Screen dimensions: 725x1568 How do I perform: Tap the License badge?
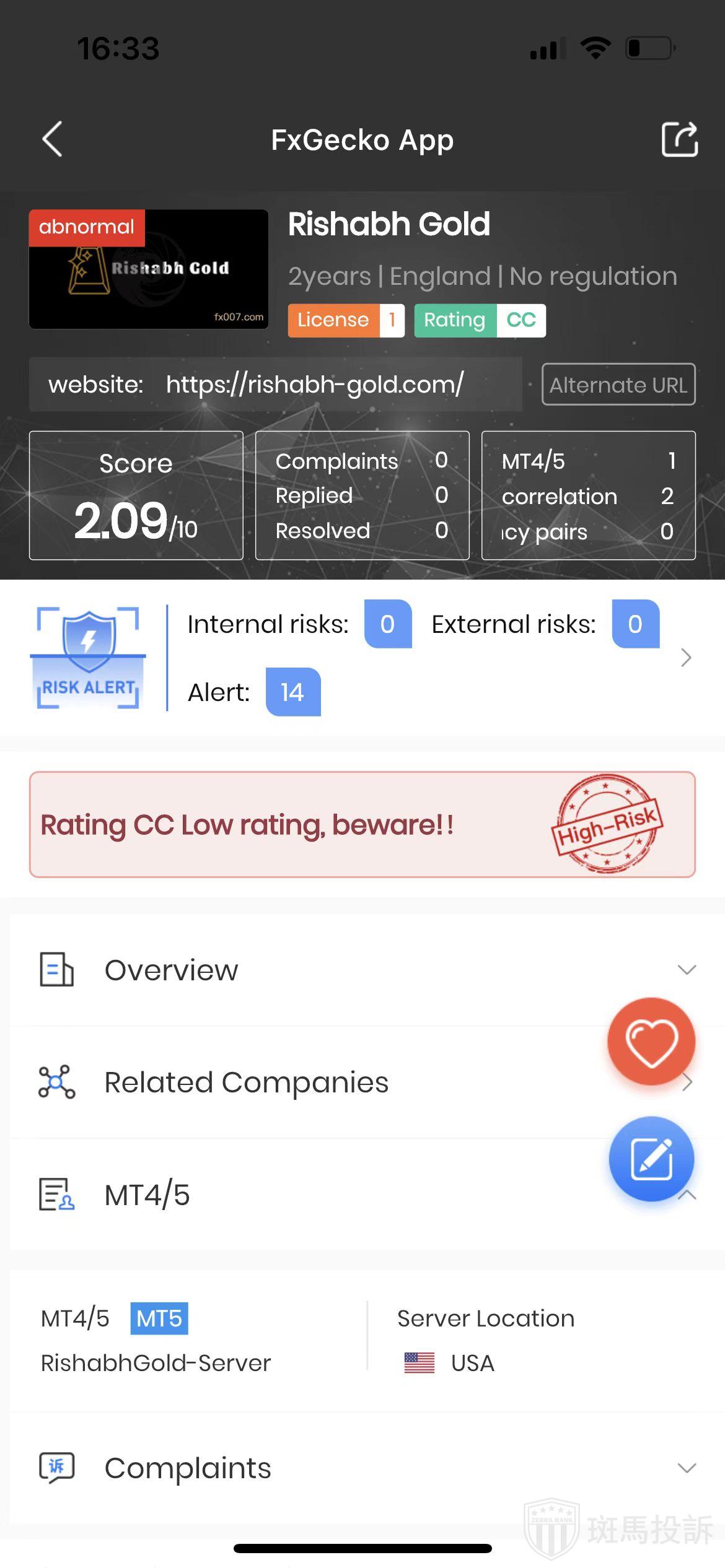coord(346,320)
